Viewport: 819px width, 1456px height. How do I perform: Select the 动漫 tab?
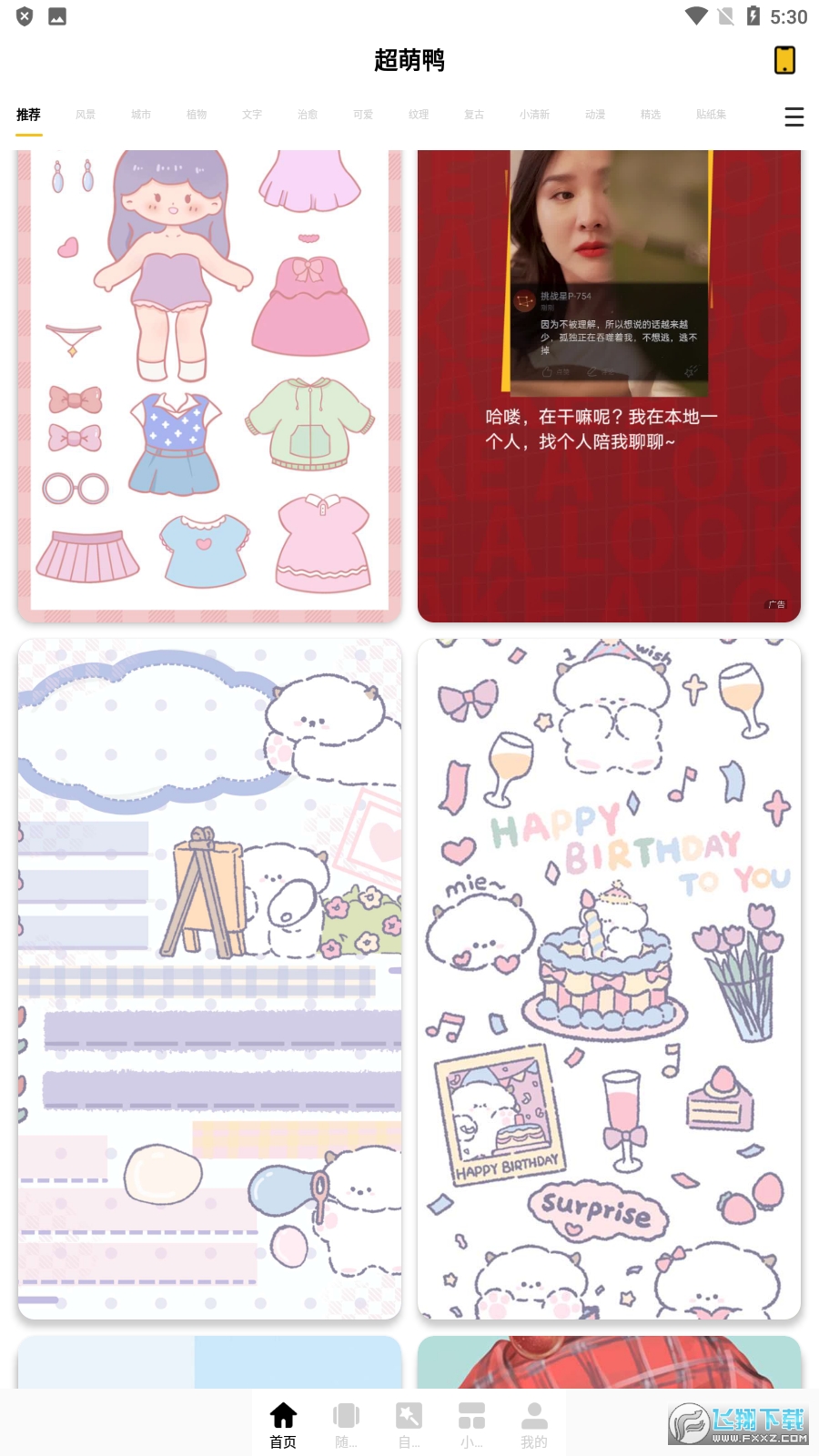click(x=595, y=115)
